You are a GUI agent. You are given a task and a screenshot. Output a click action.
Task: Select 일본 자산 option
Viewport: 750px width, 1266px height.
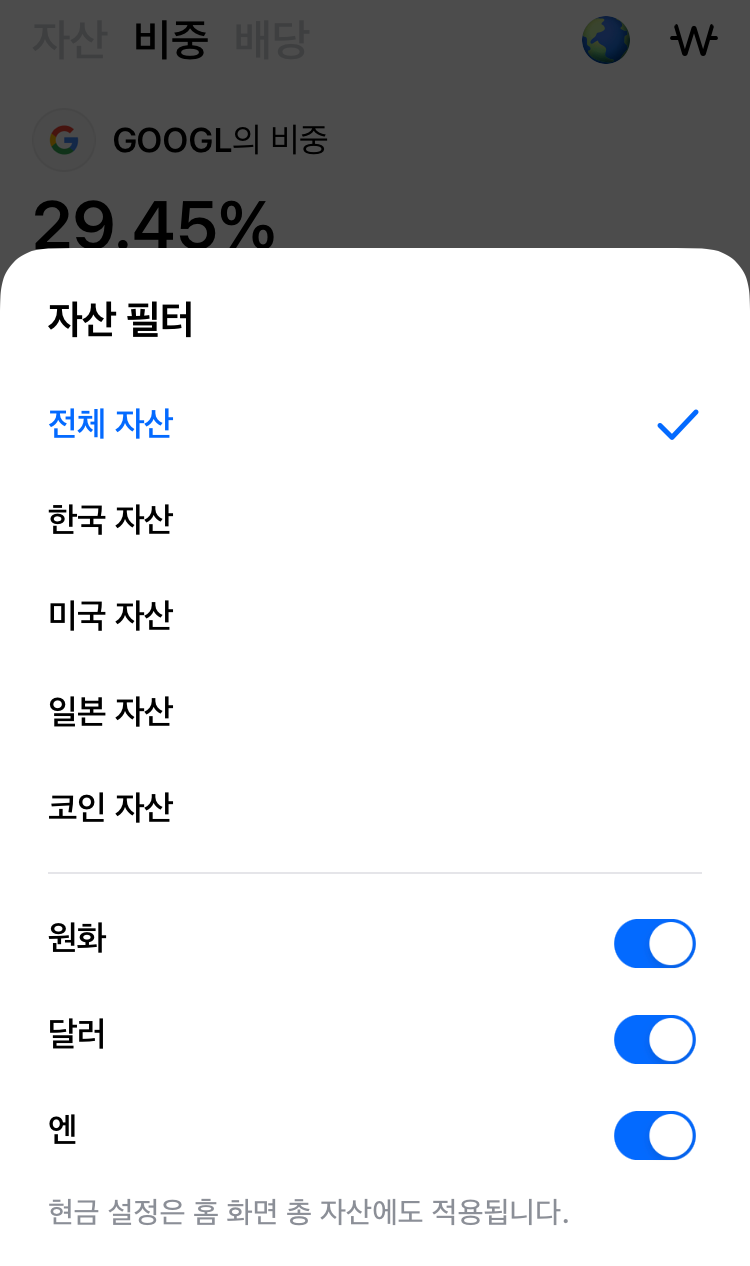pos(374,711)
